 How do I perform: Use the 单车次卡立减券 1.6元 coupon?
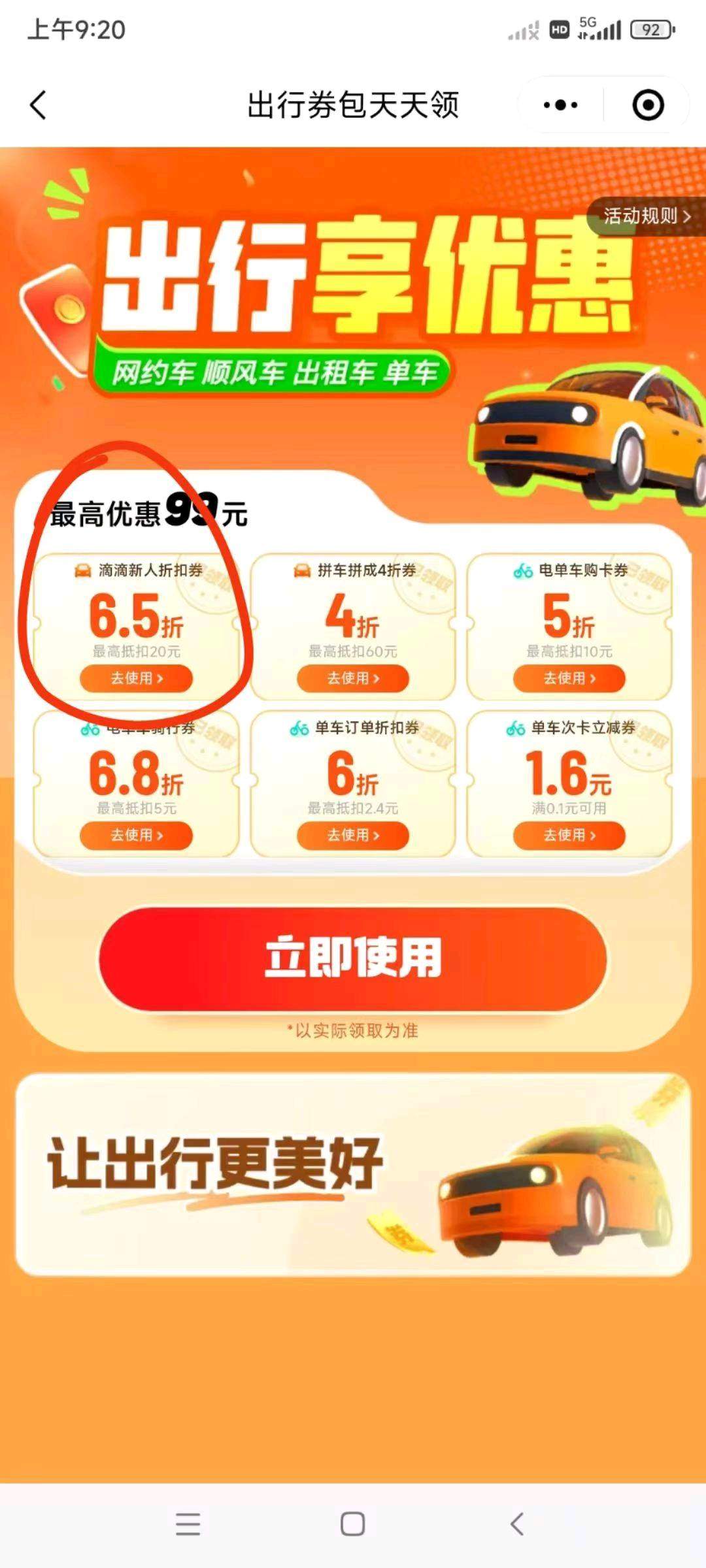pyautogui.click(x=569, y=835)
